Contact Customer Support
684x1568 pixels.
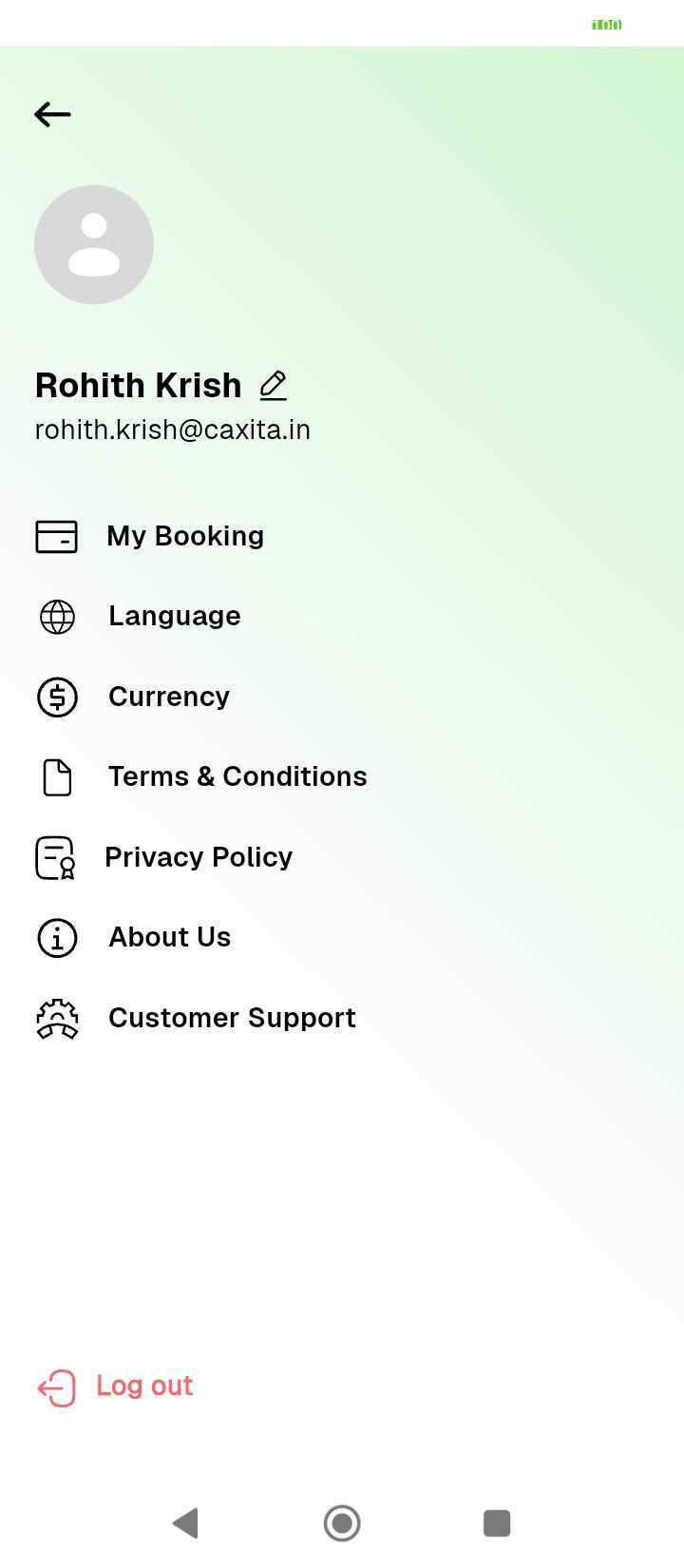tap(231, 1018)
